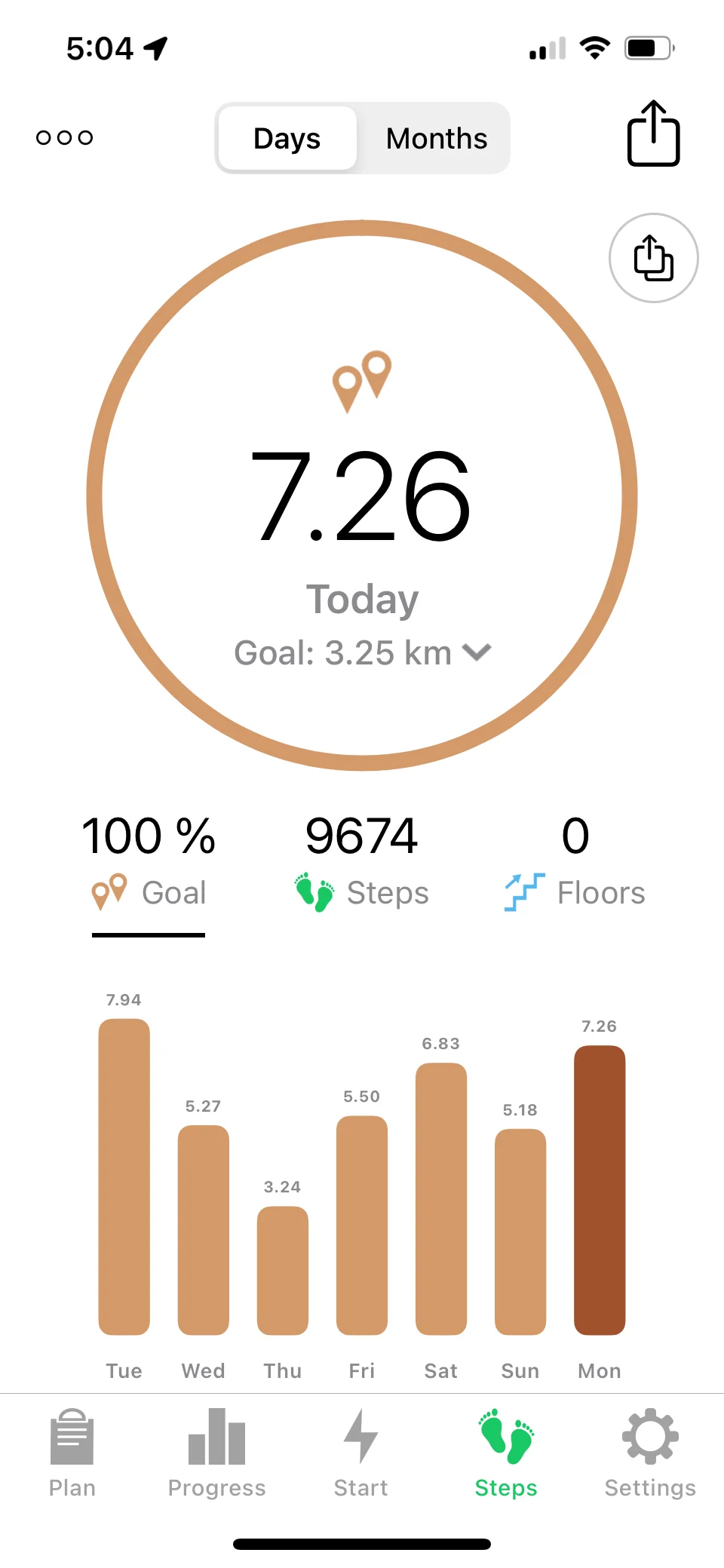Screen dimensions: 724x1568
Task: Switch to the Steps tab
Action: (x=506, y=1453)
